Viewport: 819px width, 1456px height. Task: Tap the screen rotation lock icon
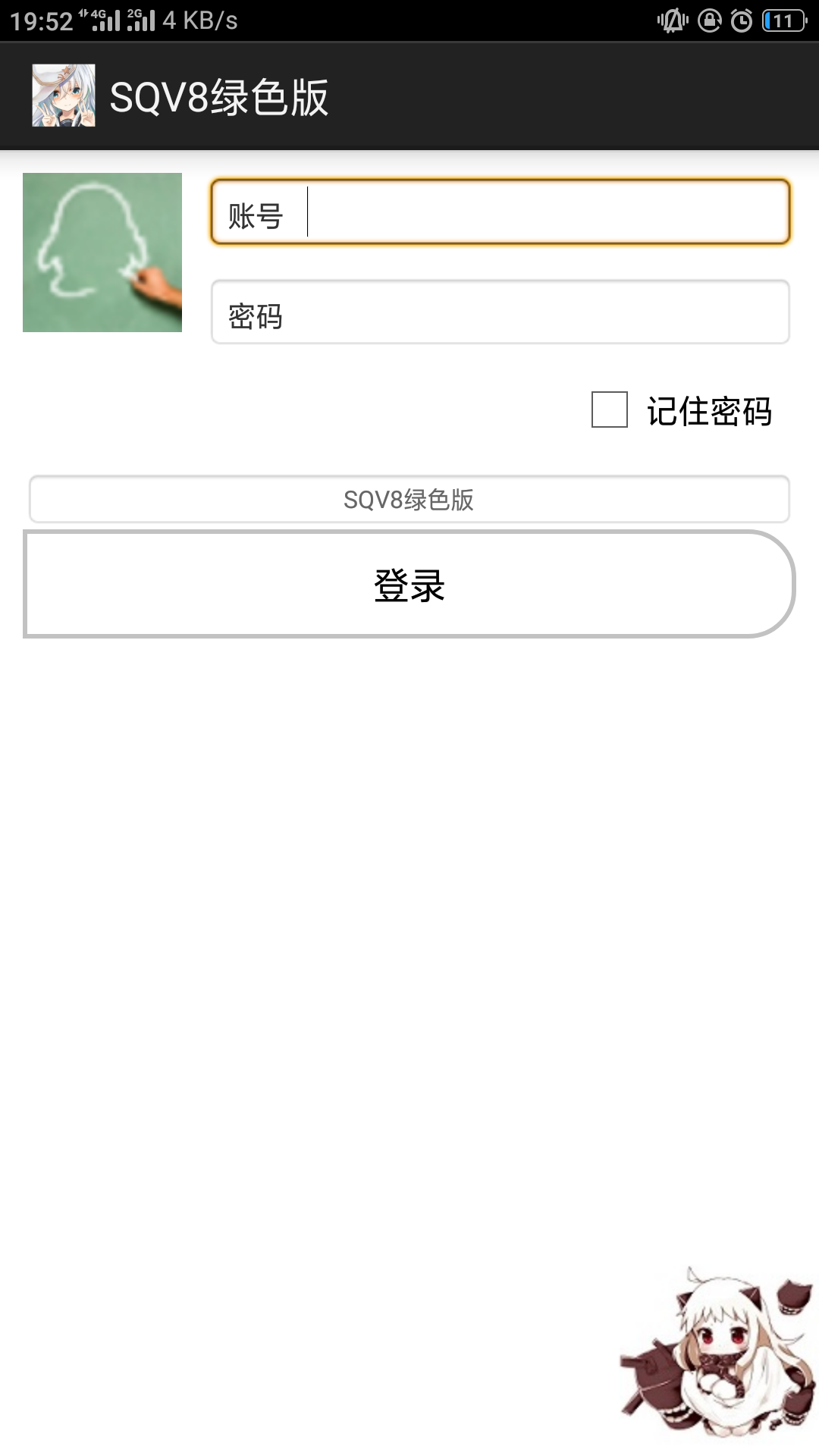tap(711, 19)
